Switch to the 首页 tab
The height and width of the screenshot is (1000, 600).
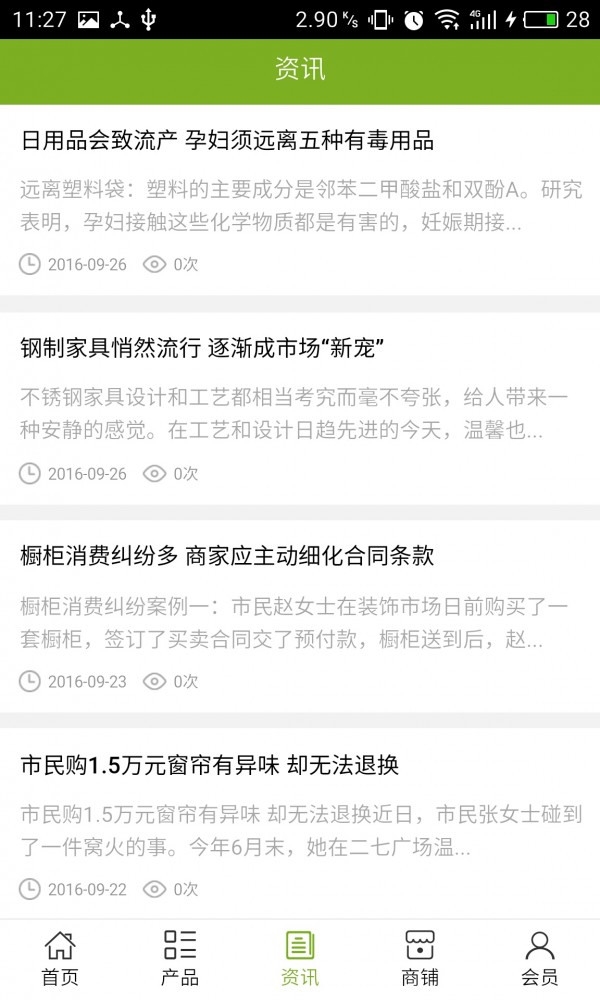[60, 959]
